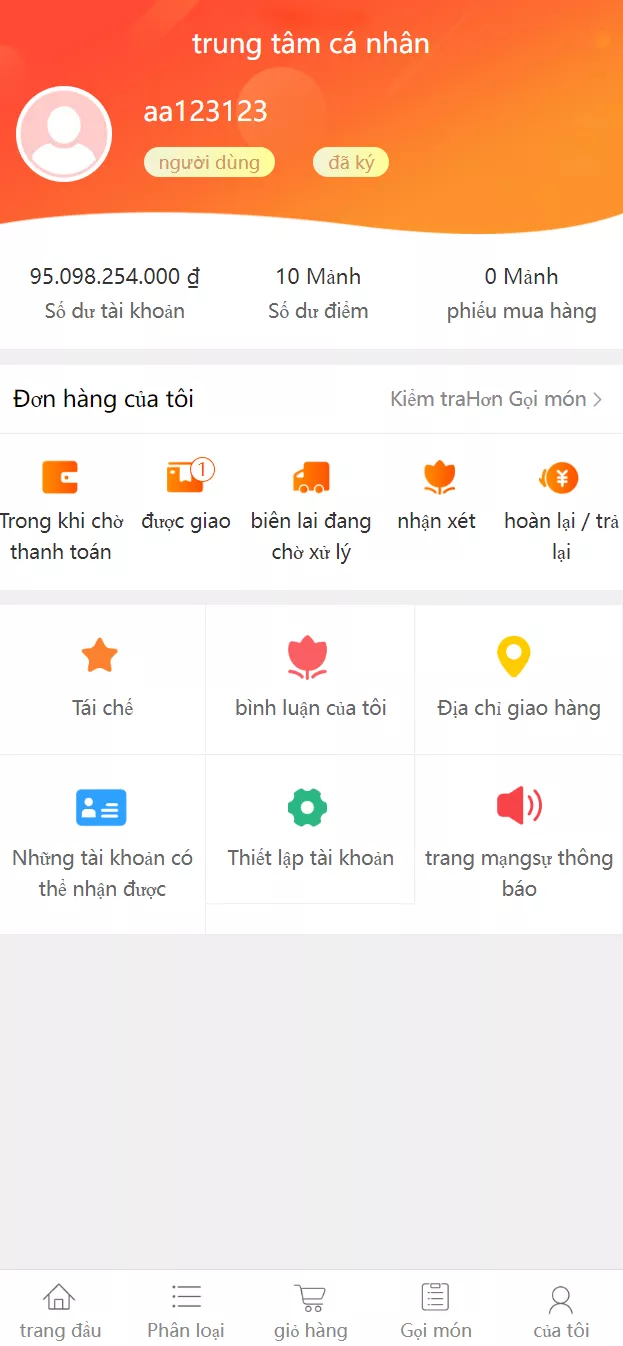Switch to the "trang đầu" home tab

(60, 1310)
